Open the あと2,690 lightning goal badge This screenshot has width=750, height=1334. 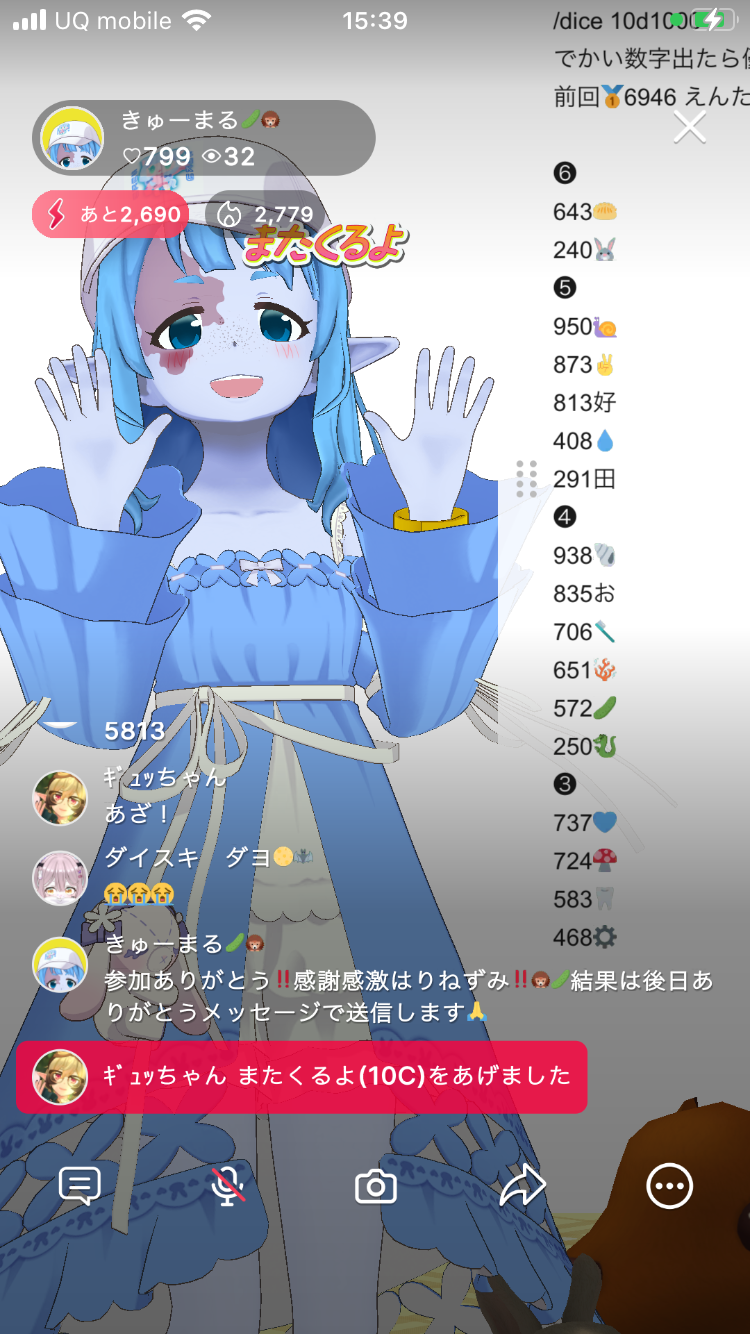(x=111, y=214)
